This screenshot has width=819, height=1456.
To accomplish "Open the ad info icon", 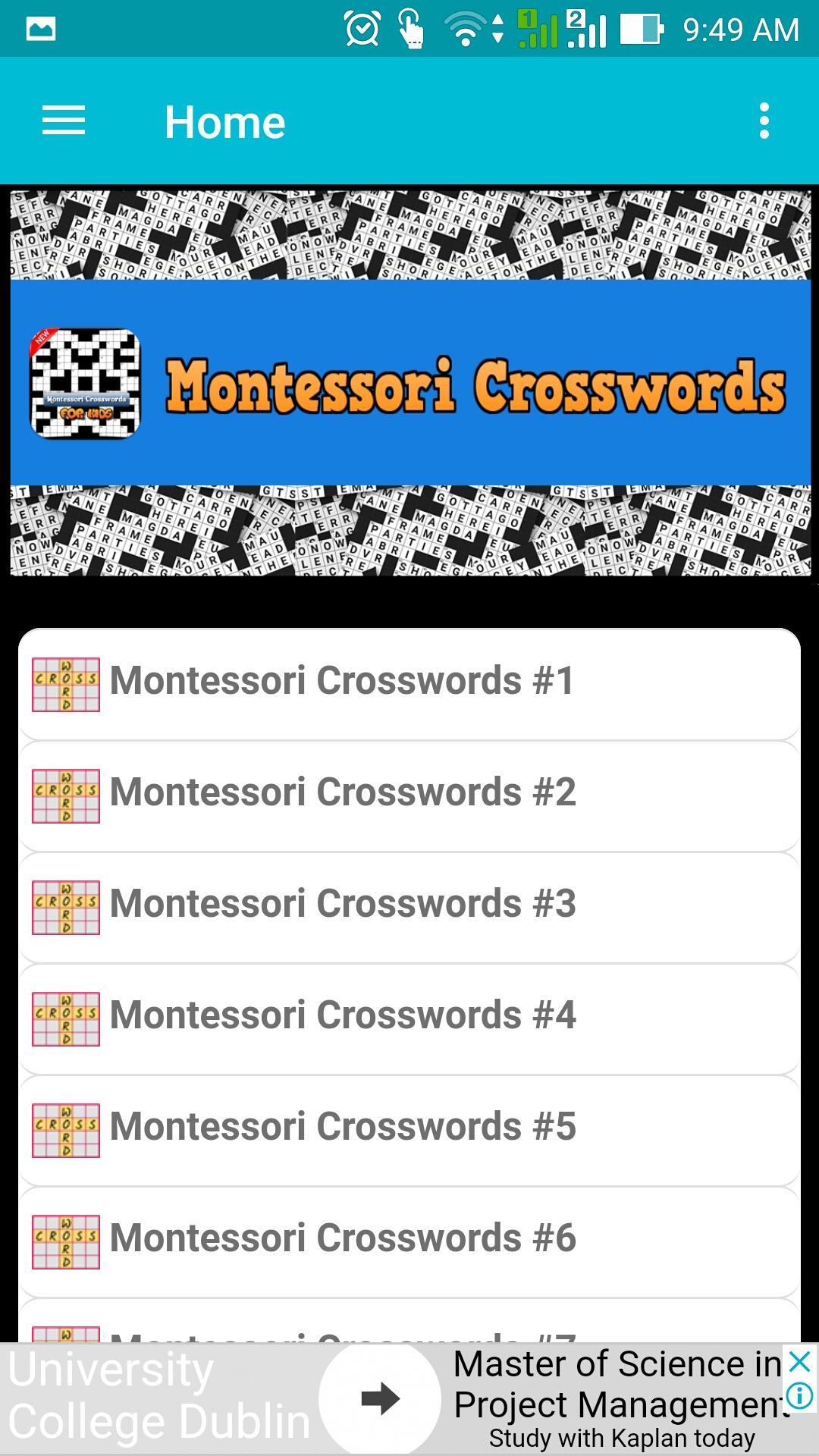I will [800, 1395].
